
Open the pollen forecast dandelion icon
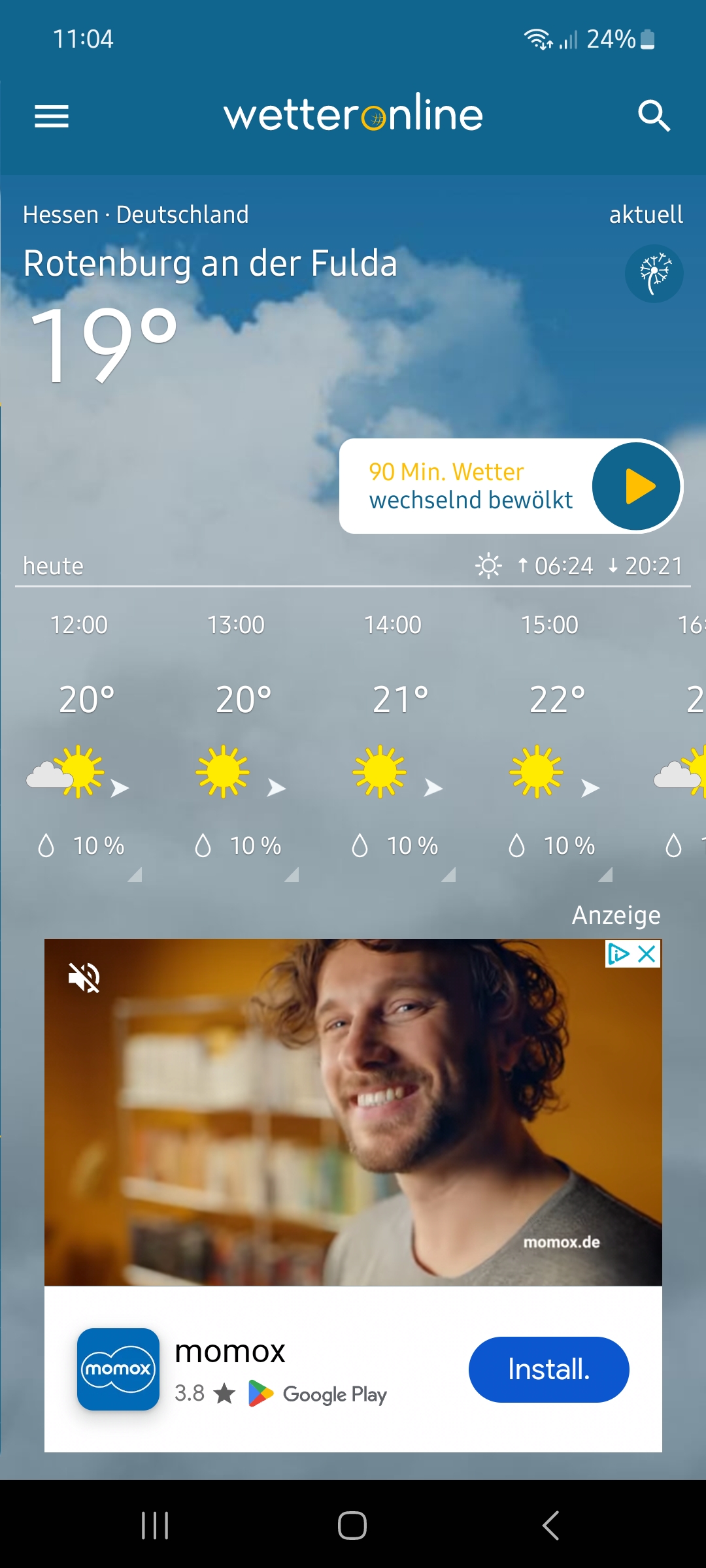pyautogui.click(x=654, y=274)
